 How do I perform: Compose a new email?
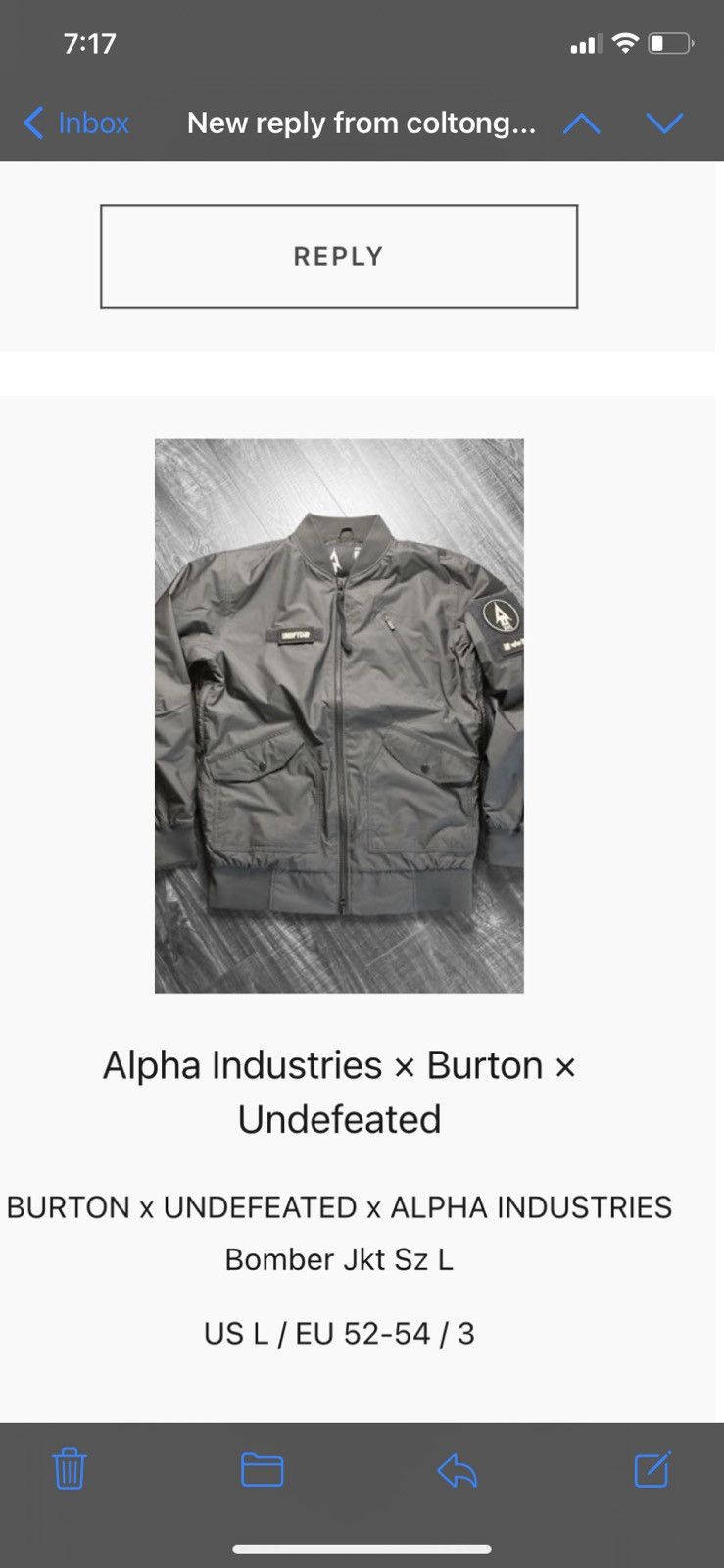click(652, 1468)
